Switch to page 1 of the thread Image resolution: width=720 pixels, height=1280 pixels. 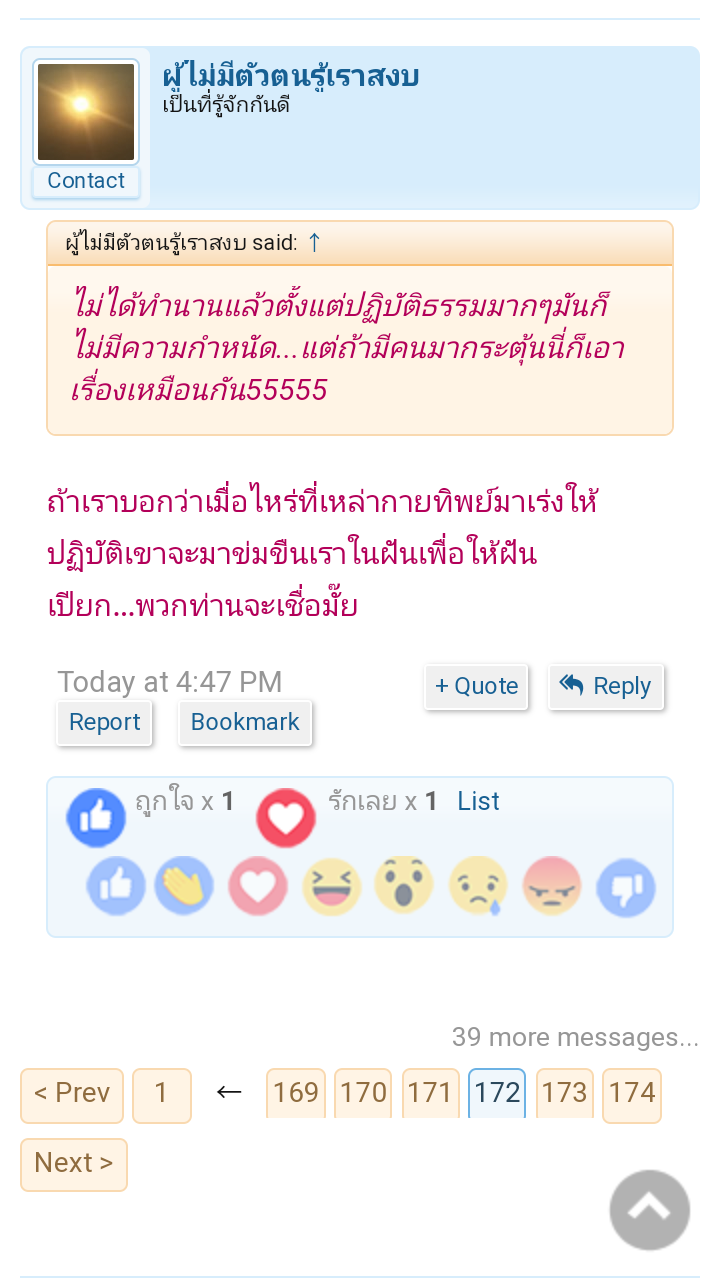tap(161, 1093)
